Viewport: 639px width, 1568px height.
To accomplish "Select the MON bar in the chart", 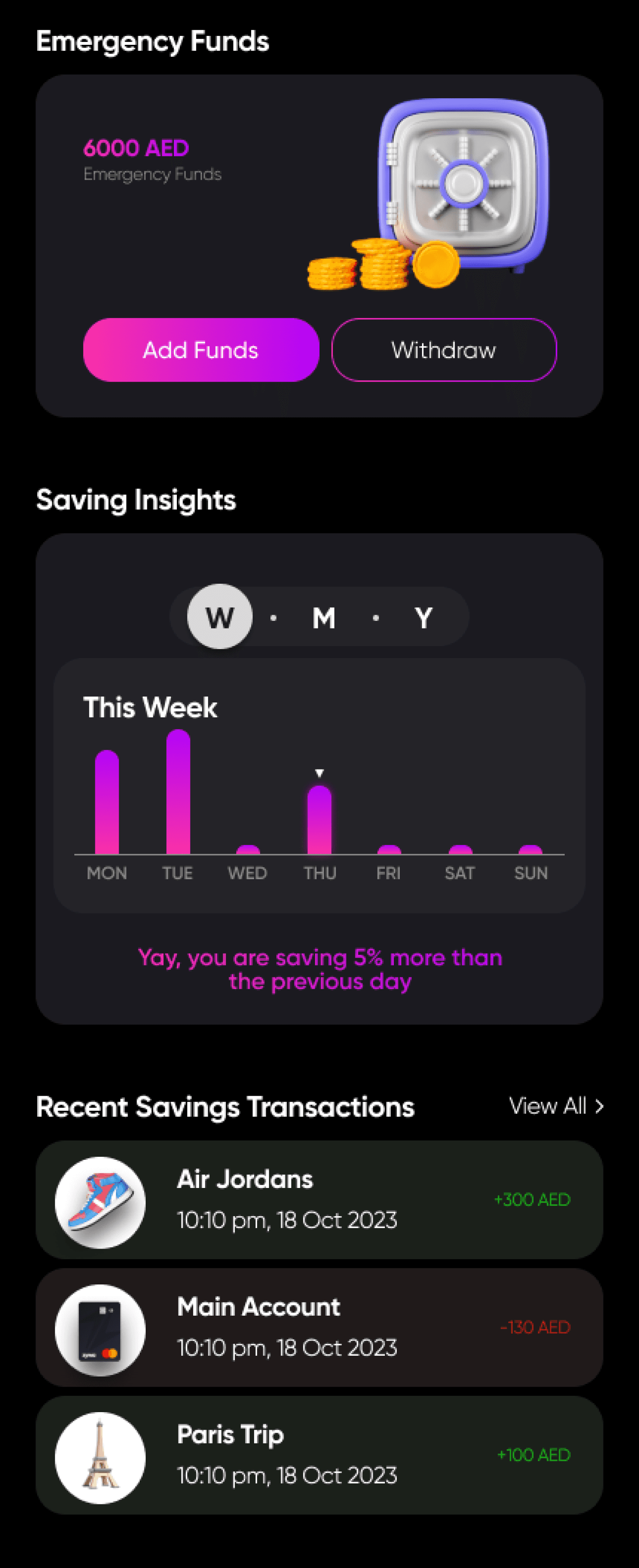I will 107,802.
